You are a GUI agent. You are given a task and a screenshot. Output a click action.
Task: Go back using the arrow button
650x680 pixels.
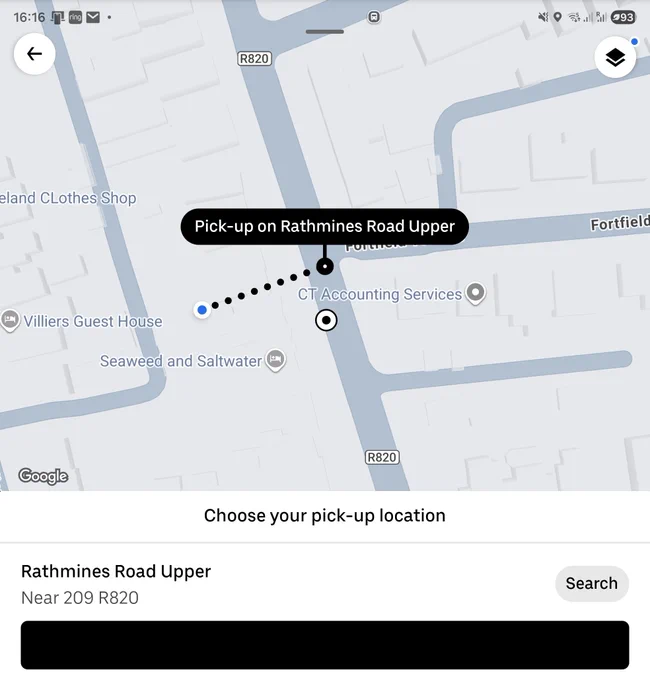click(34, 54)
